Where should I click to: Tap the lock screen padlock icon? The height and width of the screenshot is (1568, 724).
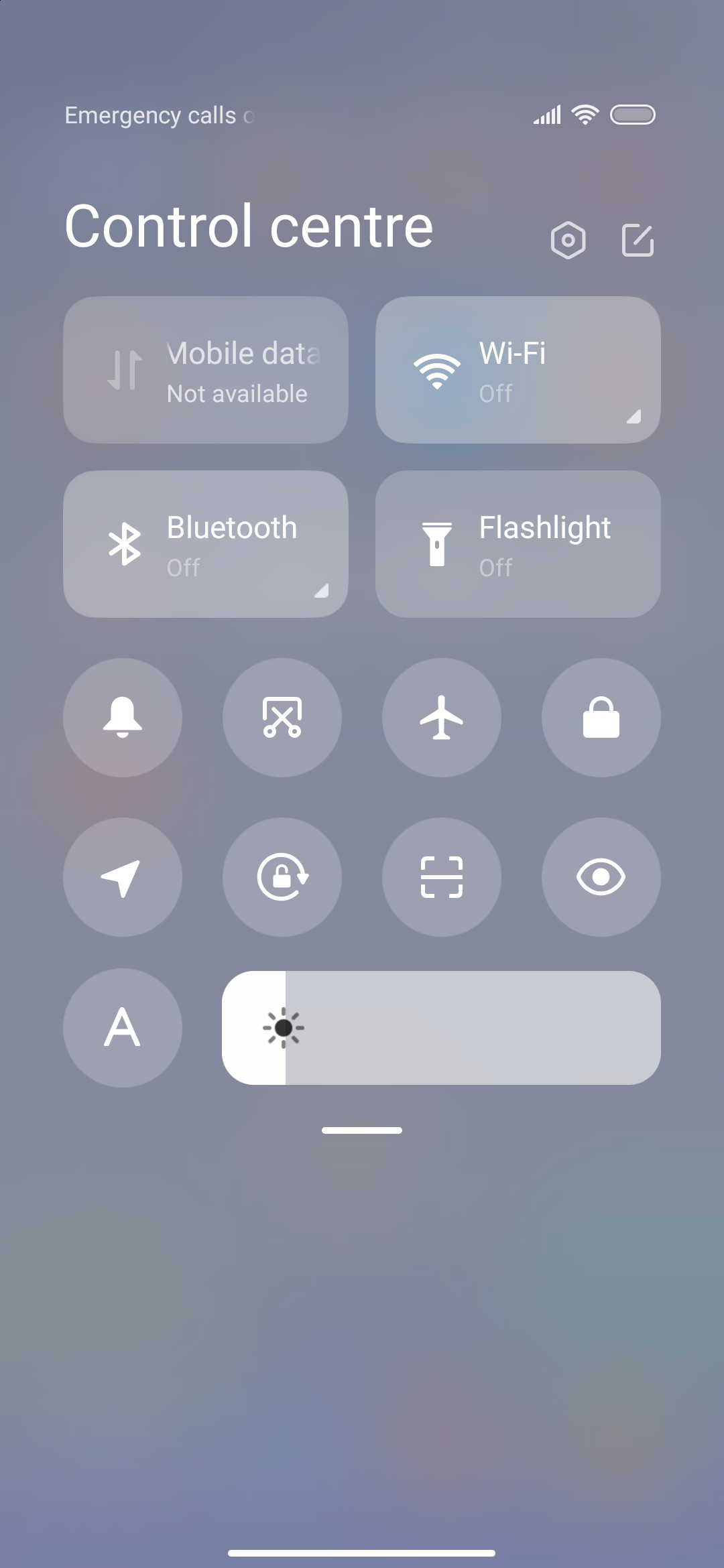pyautogui.click(x=601, y=718)
